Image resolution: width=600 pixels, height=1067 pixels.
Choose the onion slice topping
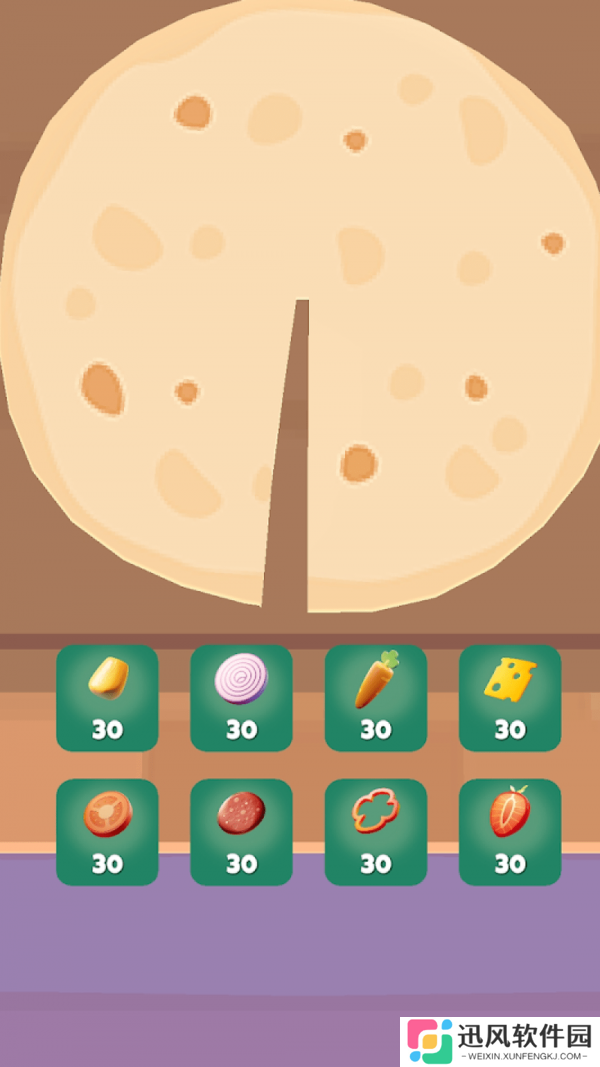tap(241, 697)
